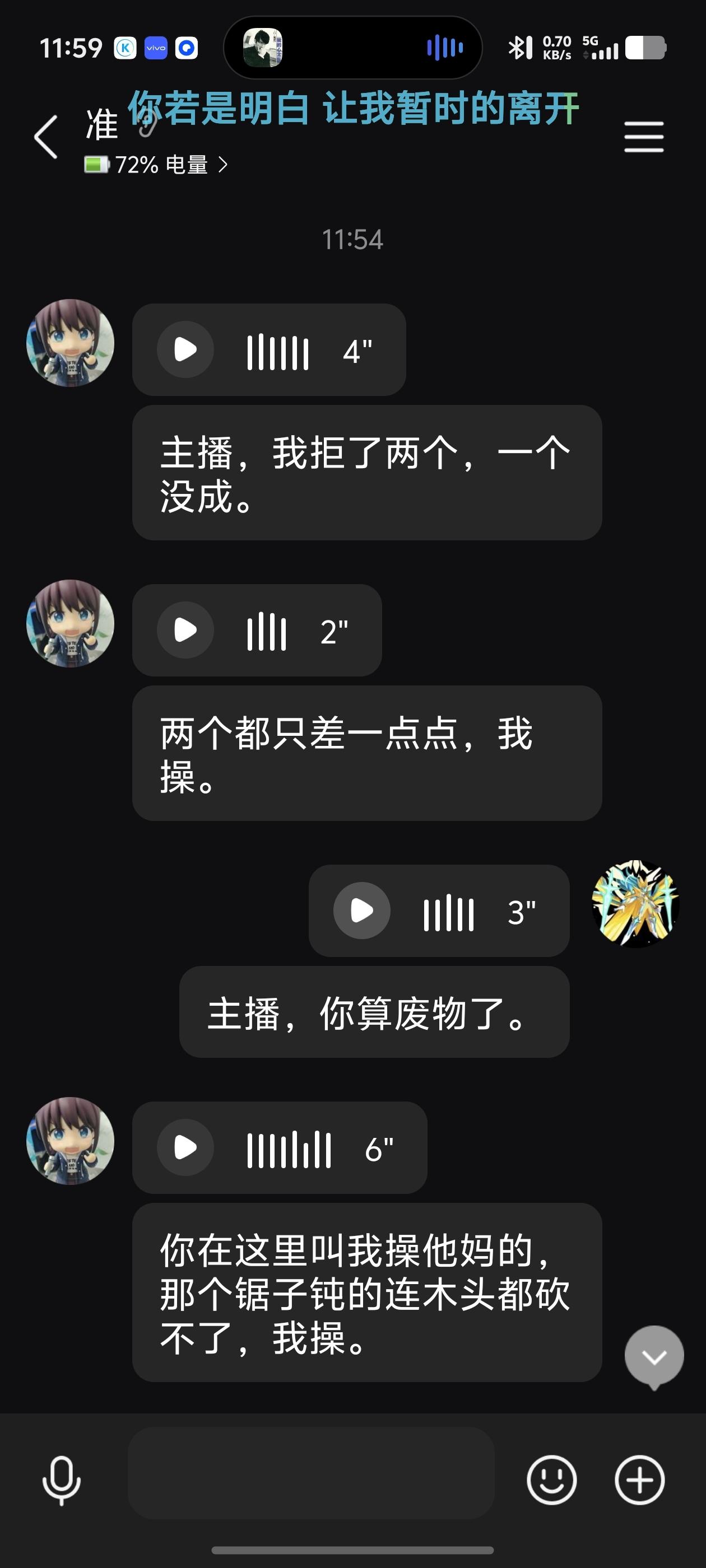Viewport: 706px width, 1568px height.
Task: Open the 72% 电量 battery status
Action: tap(156, 165)
